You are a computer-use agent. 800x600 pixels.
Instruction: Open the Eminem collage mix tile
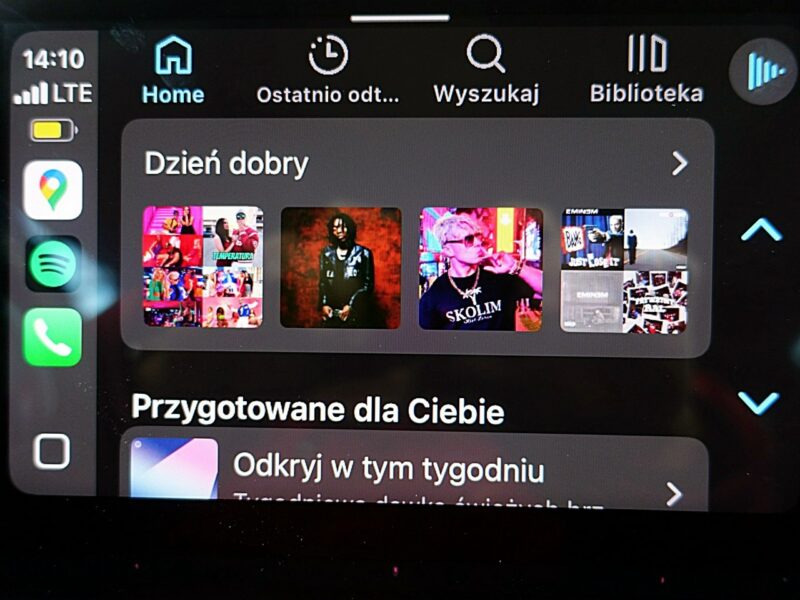624,270
